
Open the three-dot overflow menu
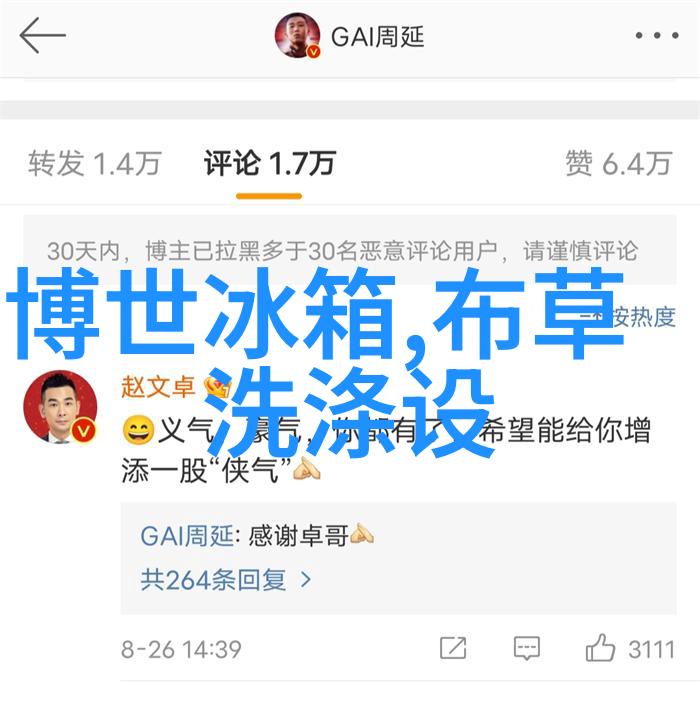(656, 37)
